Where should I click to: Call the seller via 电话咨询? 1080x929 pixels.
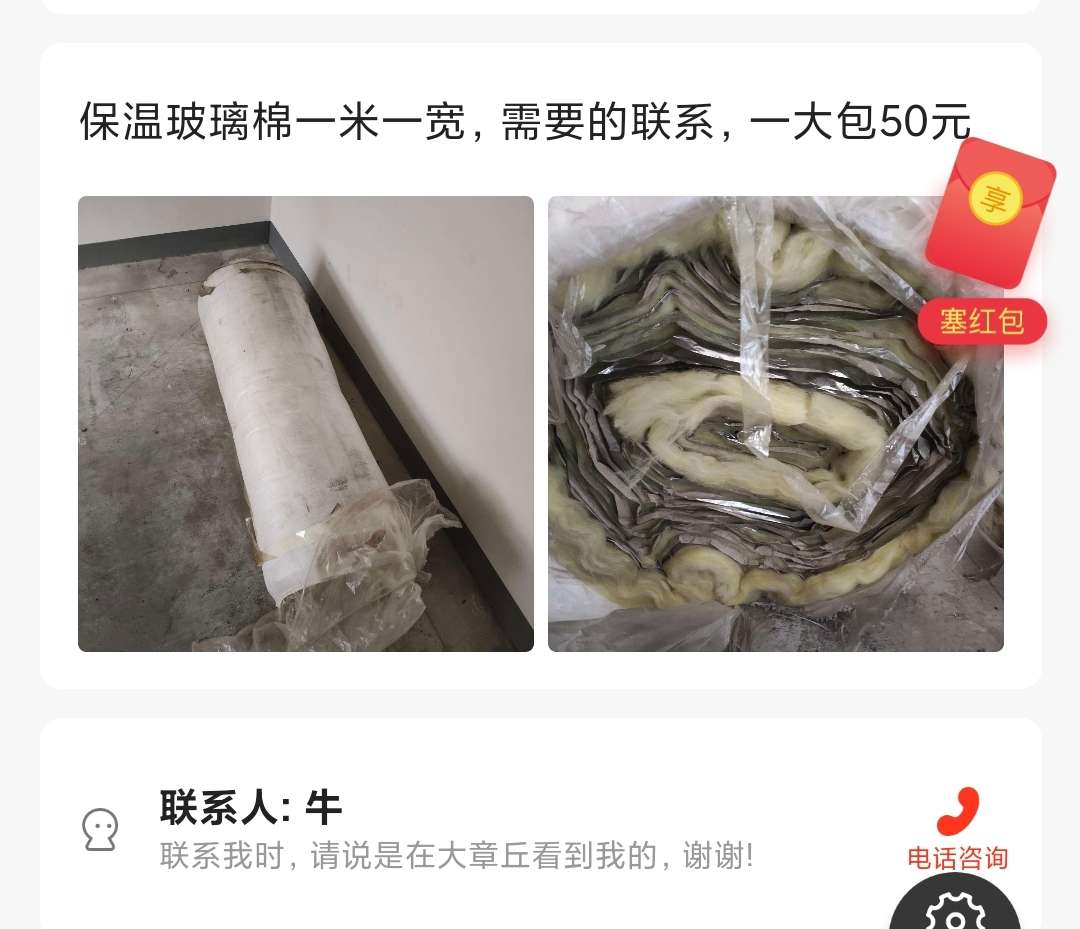957,829
